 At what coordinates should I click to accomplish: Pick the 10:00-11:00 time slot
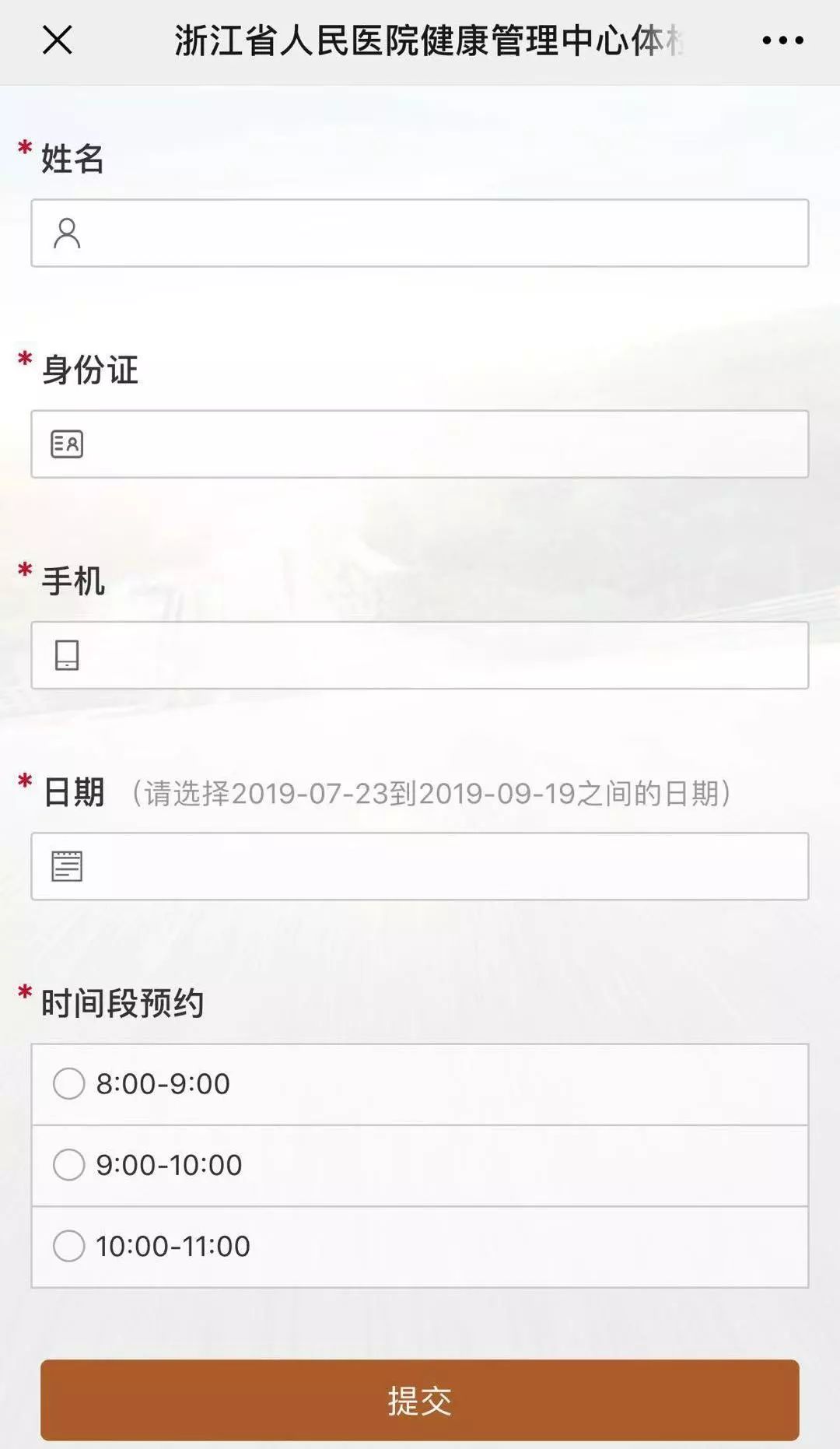[420, 1247]
